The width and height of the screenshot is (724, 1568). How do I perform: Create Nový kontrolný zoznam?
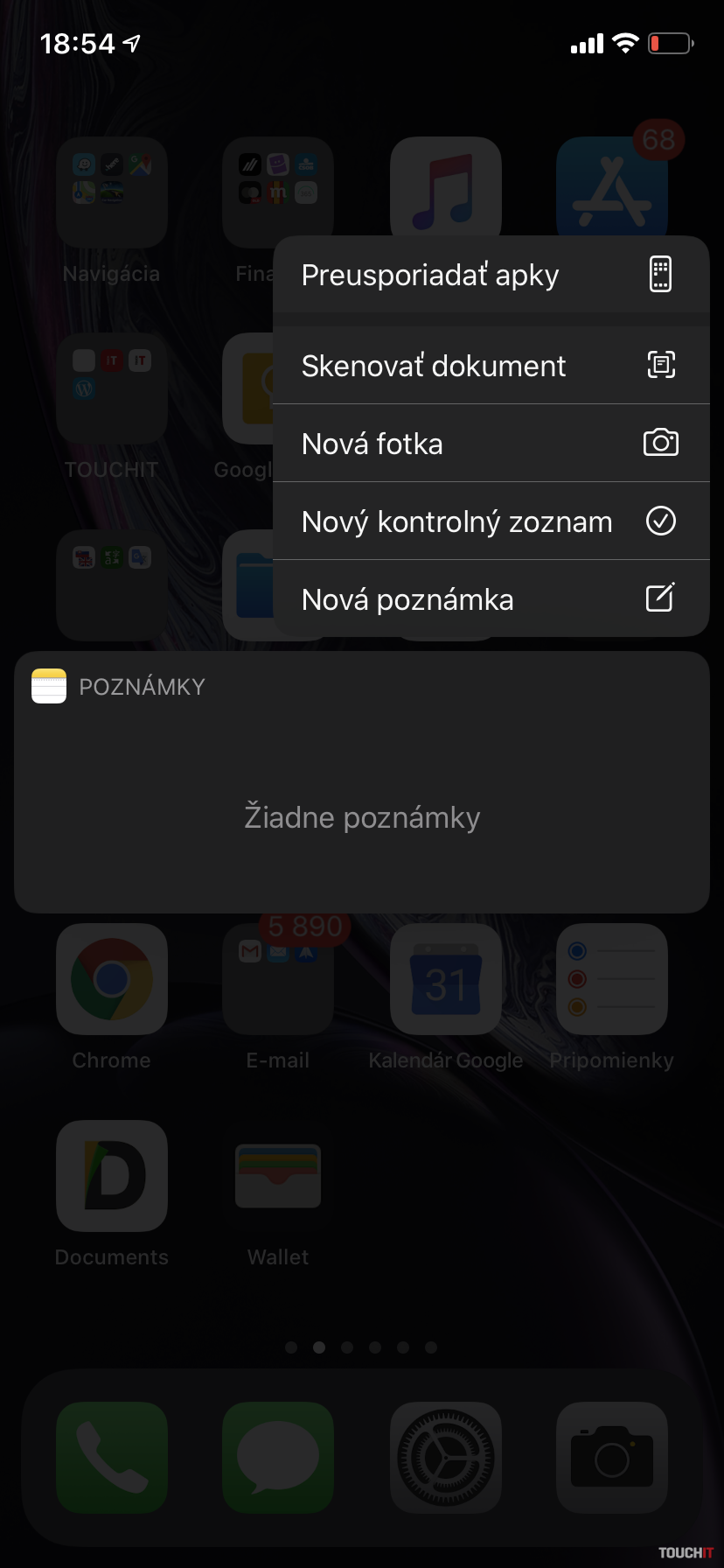[x=490, y=521]
